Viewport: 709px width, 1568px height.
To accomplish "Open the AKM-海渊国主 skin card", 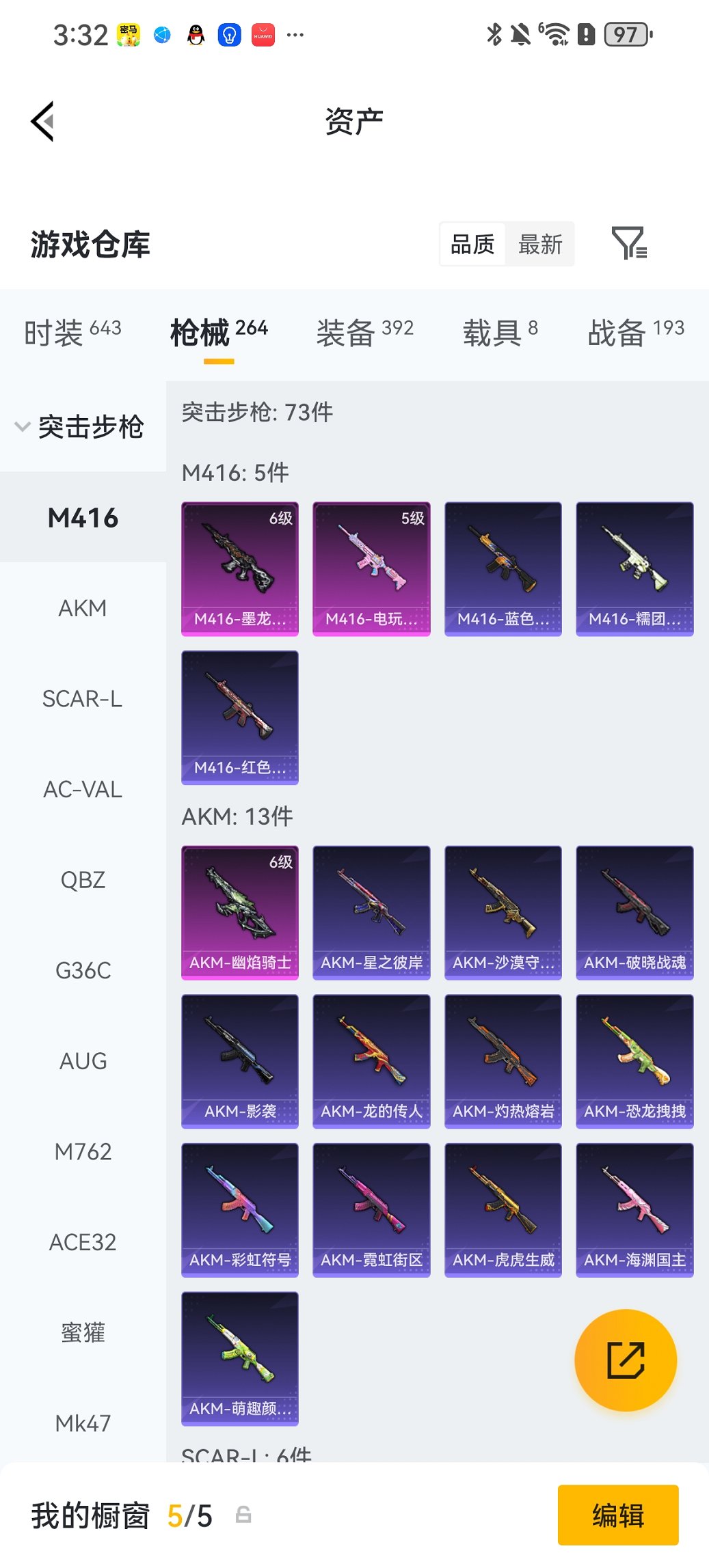I will 634,1209.
